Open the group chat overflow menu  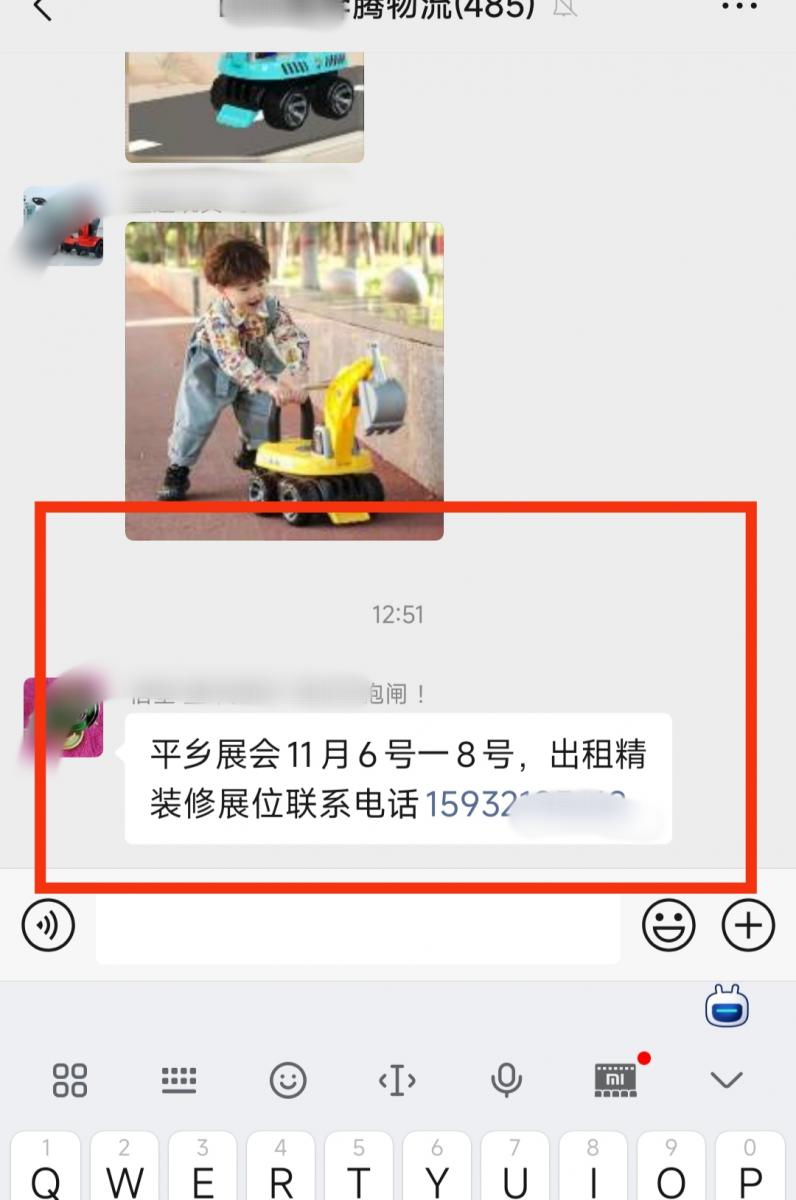click(x=739, y=8)
